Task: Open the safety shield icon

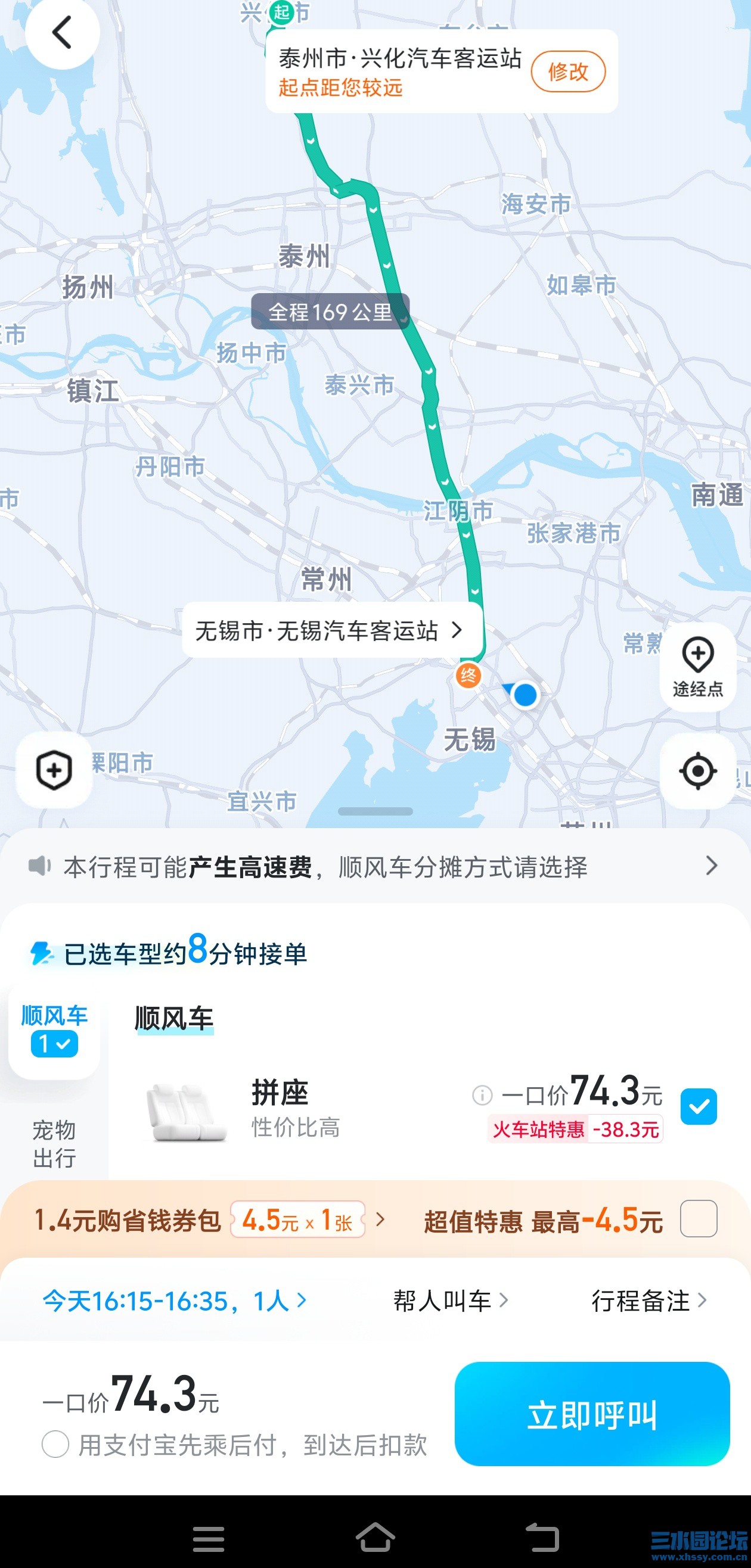Action: point(54,771)
